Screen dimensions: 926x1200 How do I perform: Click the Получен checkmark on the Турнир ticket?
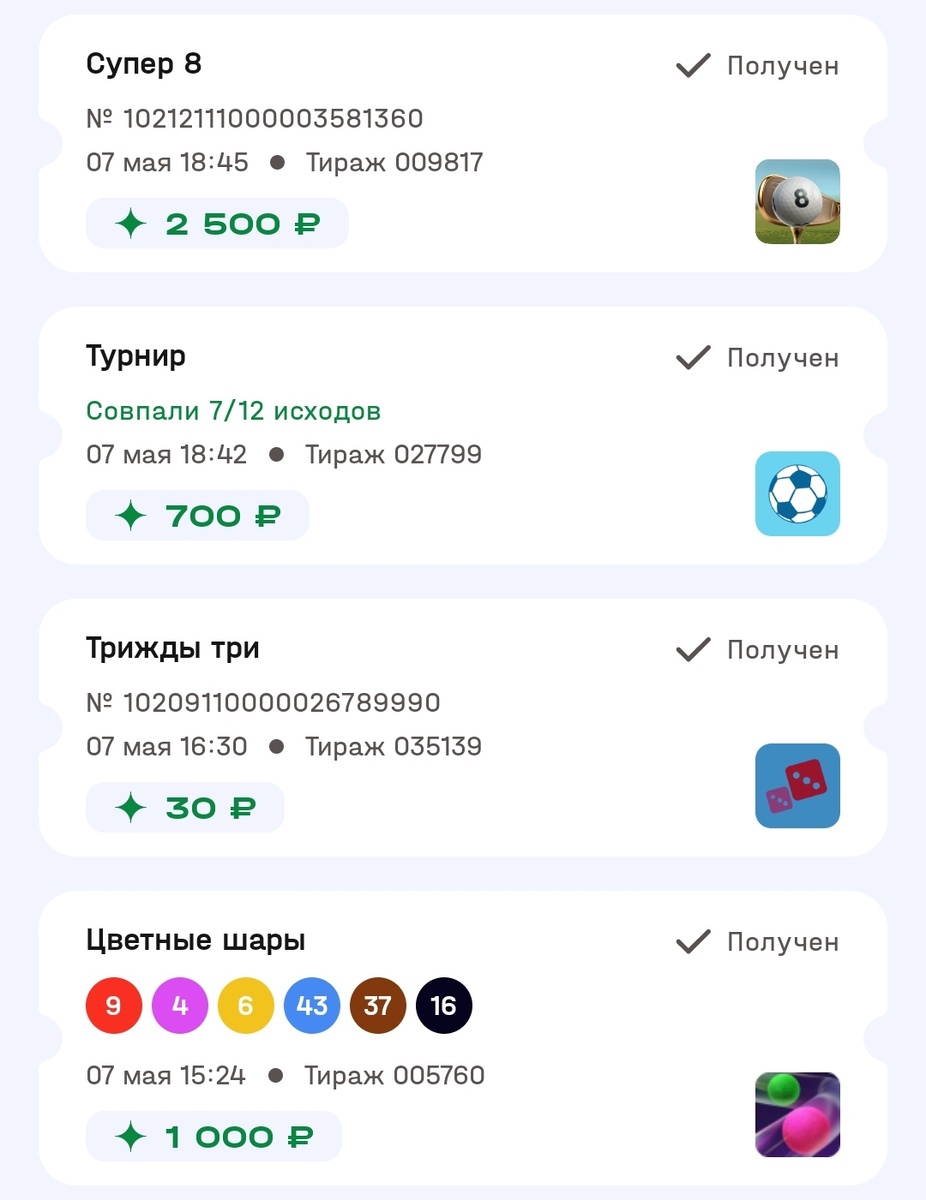click(692, 356)
